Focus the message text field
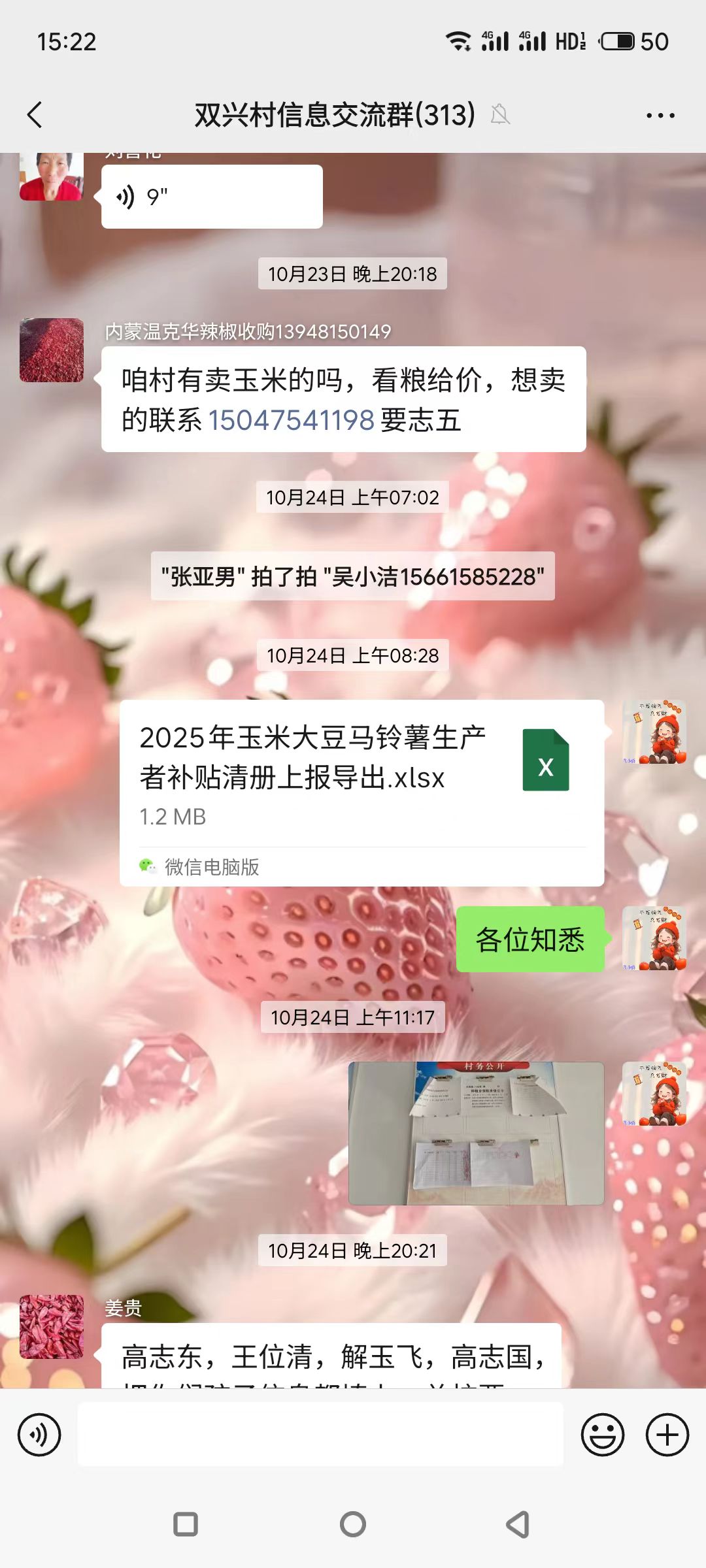Screen dimensions: 706x1568 320,1435
